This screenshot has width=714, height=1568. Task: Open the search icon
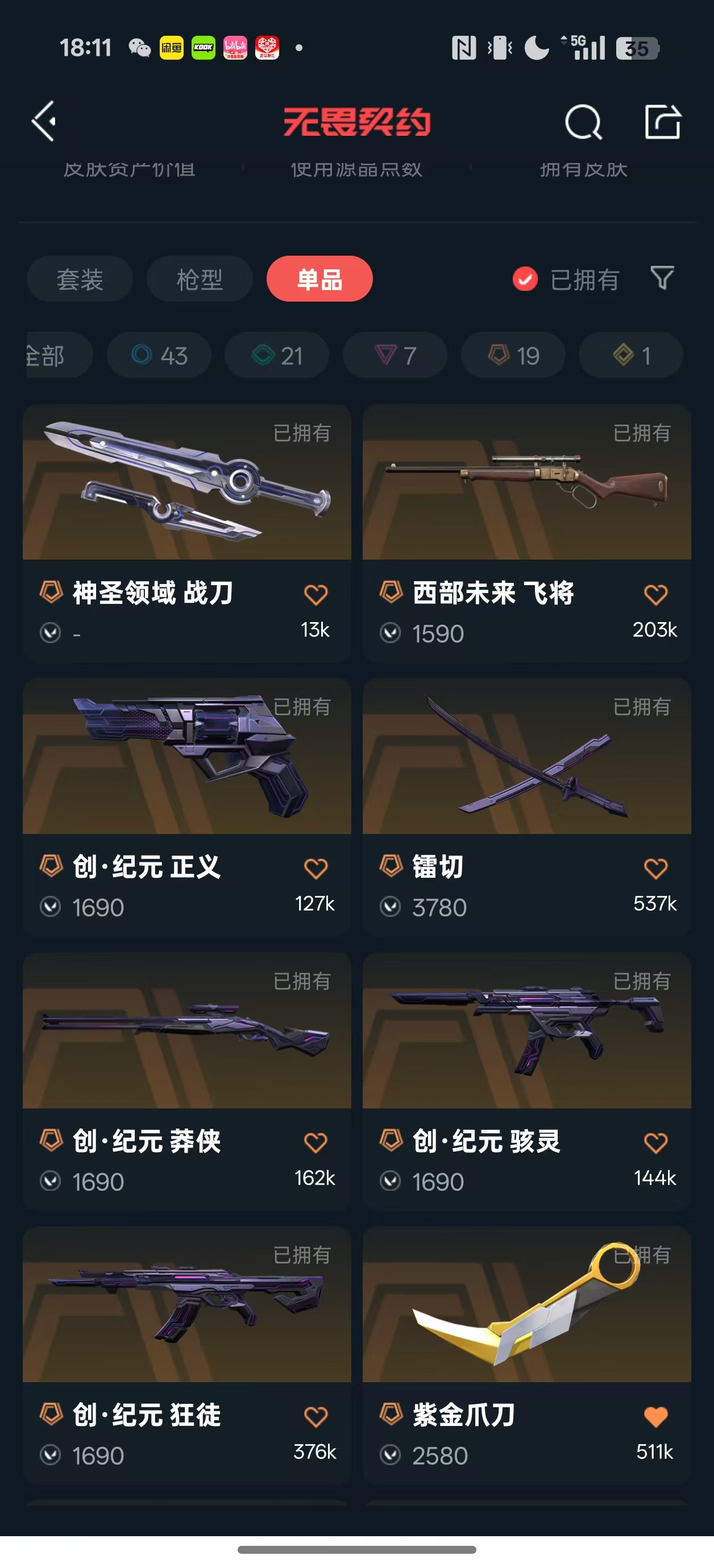tap(583, 122)
